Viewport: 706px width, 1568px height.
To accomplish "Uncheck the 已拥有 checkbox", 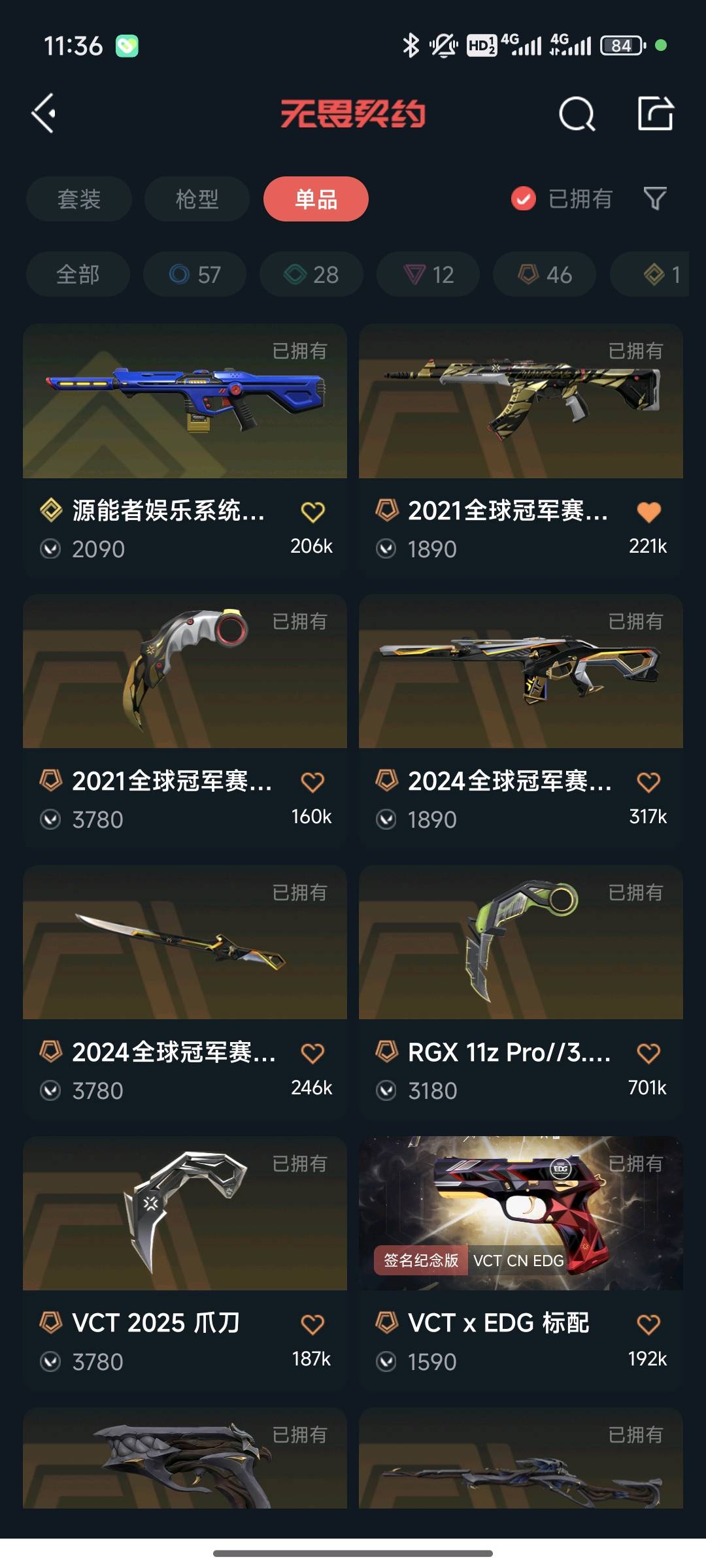I will pos(523,199).
